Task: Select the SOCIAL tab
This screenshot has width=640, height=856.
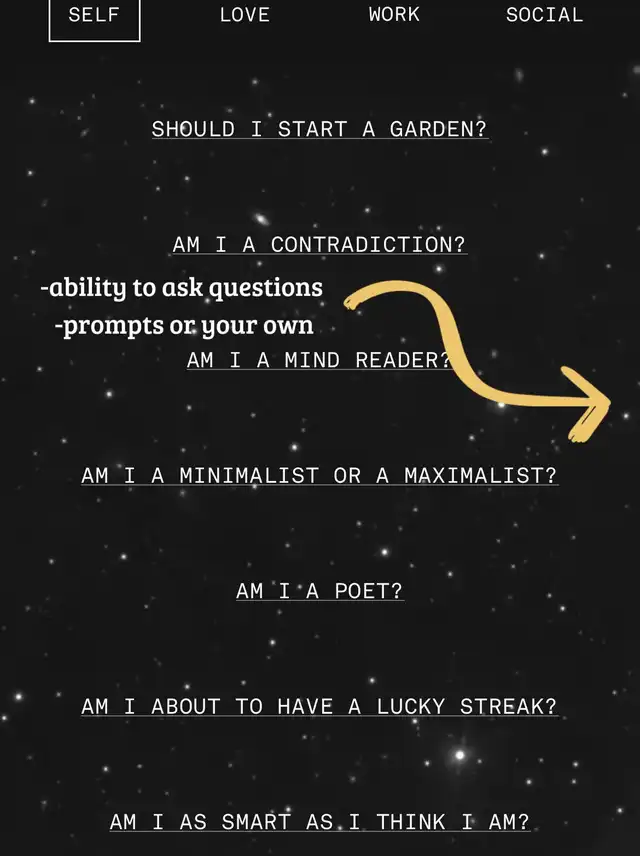Action: (544, 16)
